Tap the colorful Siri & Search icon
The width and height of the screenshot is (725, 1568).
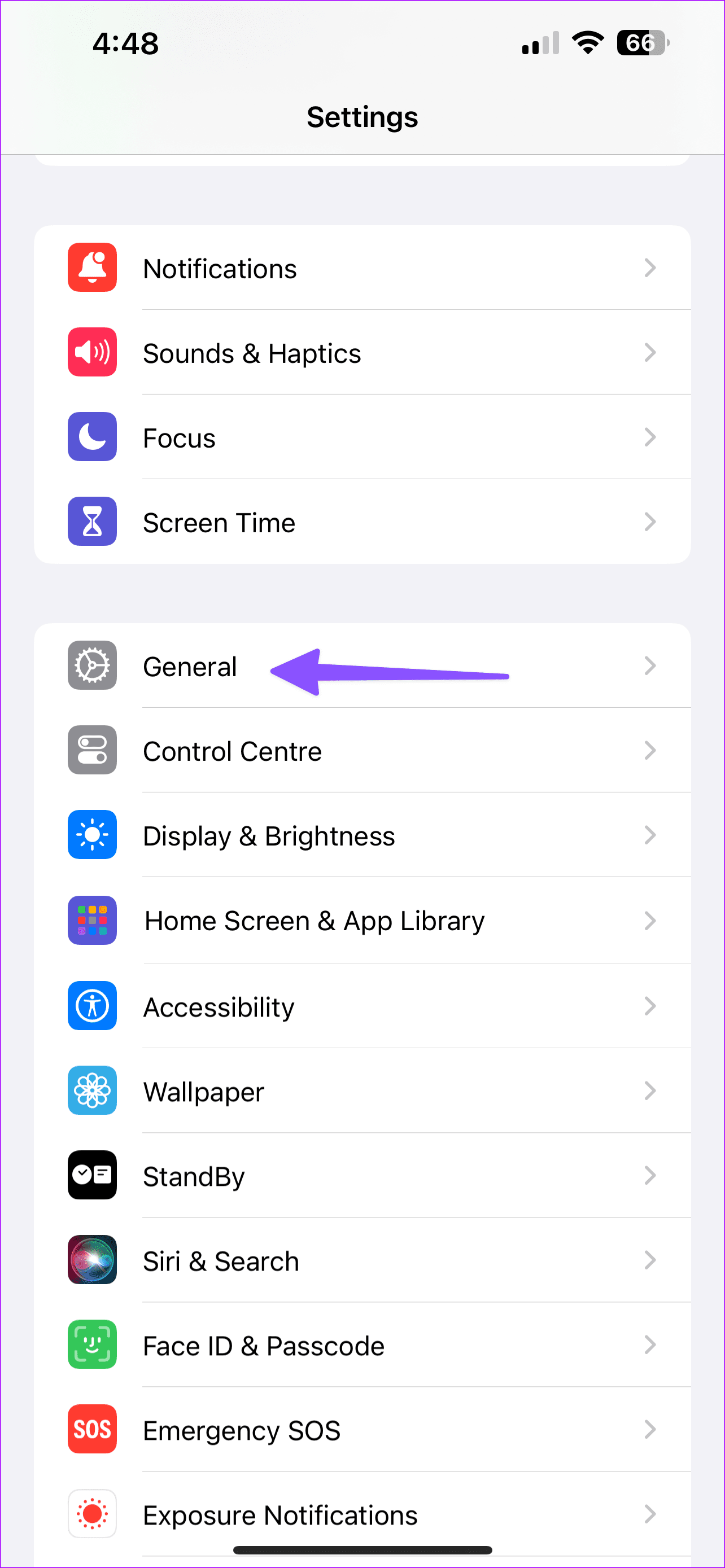coord(92,1260)
